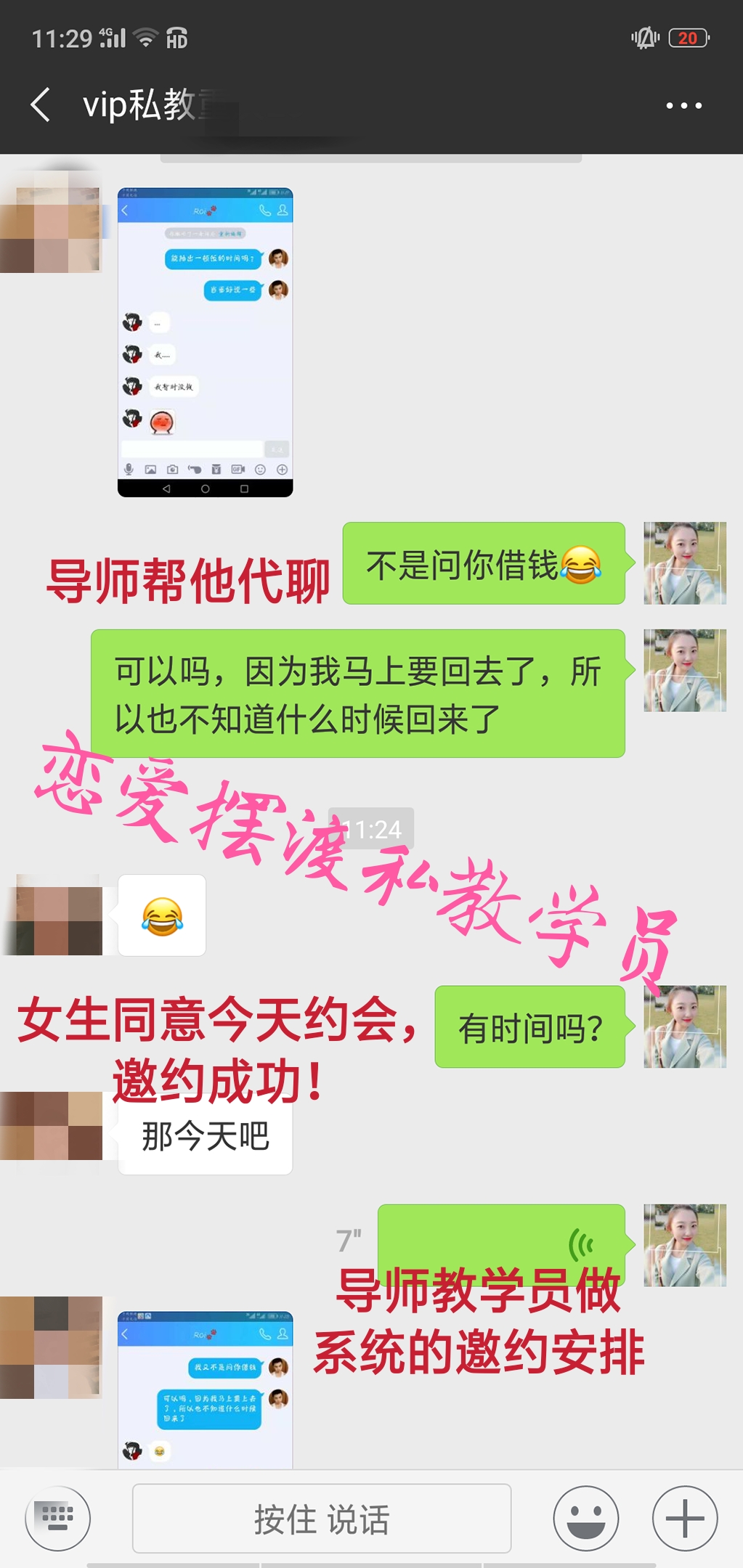Image resolution: width=743 pixels, height=1568 pixels.
Task: Open the plus attachments menu
Action: click(x=684, y=1518)
